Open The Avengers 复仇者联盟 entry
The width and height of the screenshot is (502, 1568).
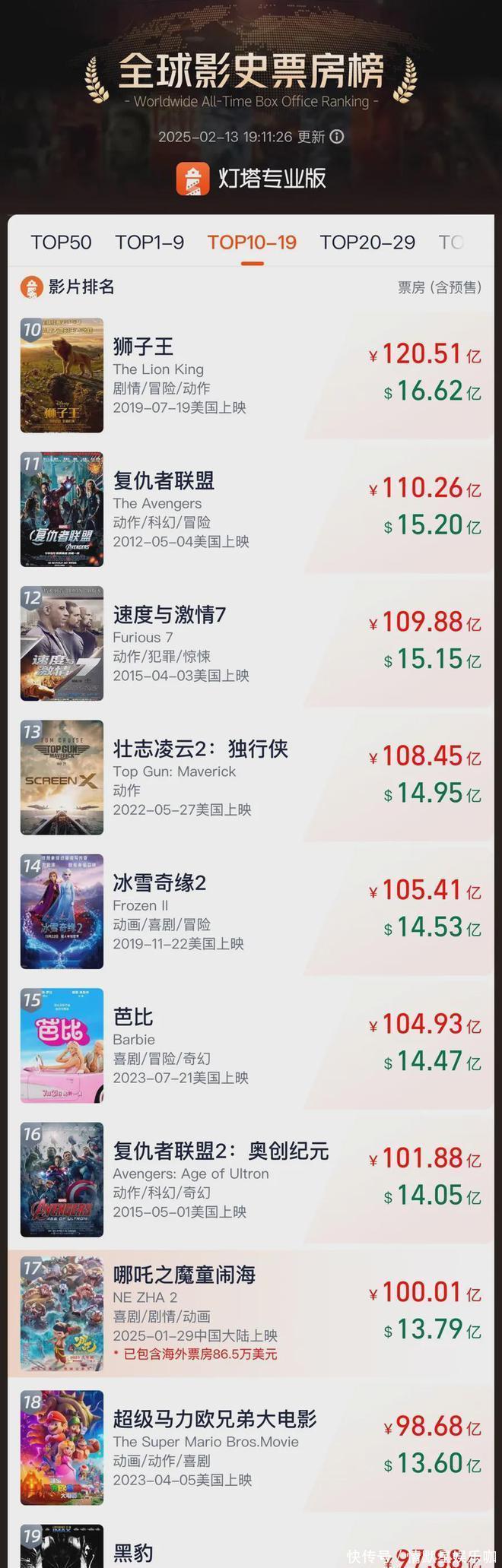point(164,481)
